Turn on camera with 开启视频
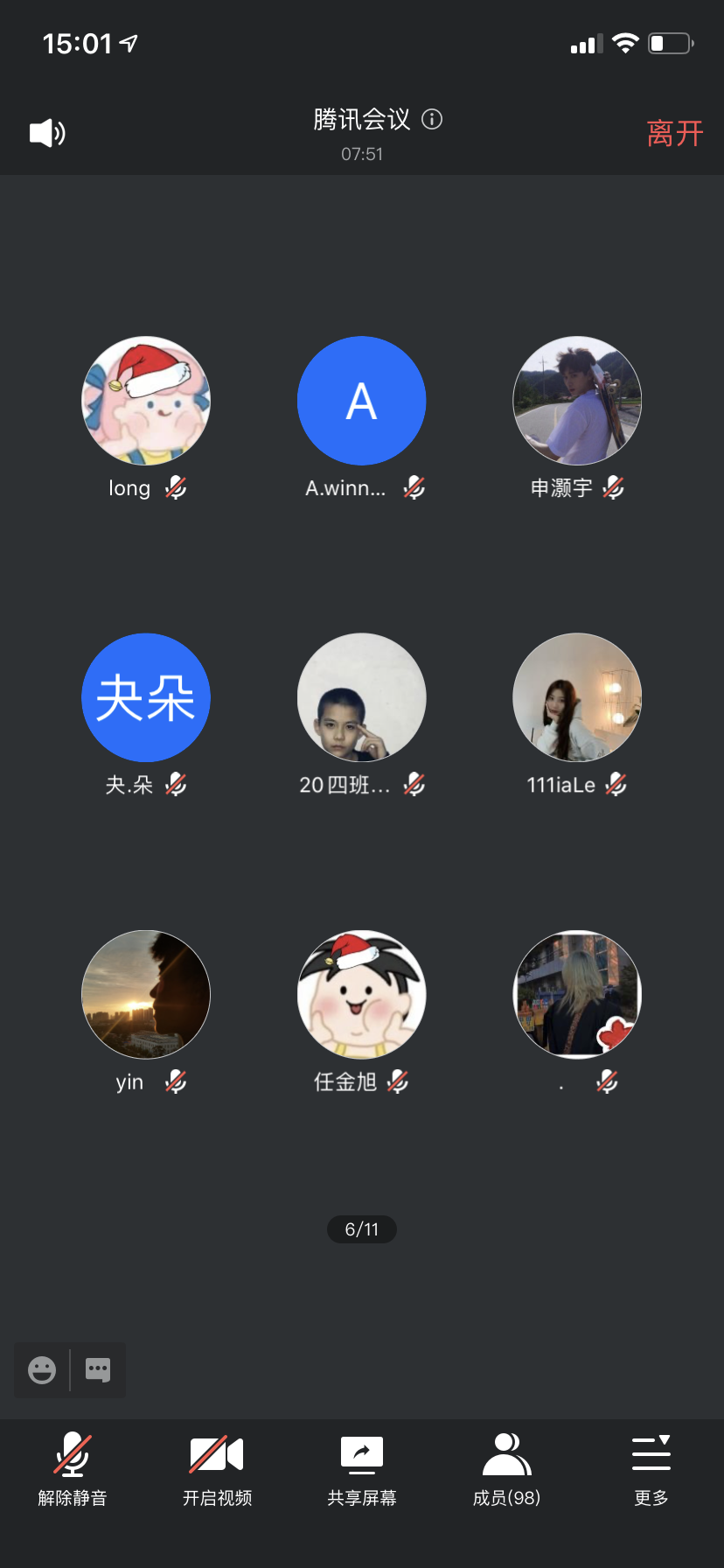 (217, 1469)
